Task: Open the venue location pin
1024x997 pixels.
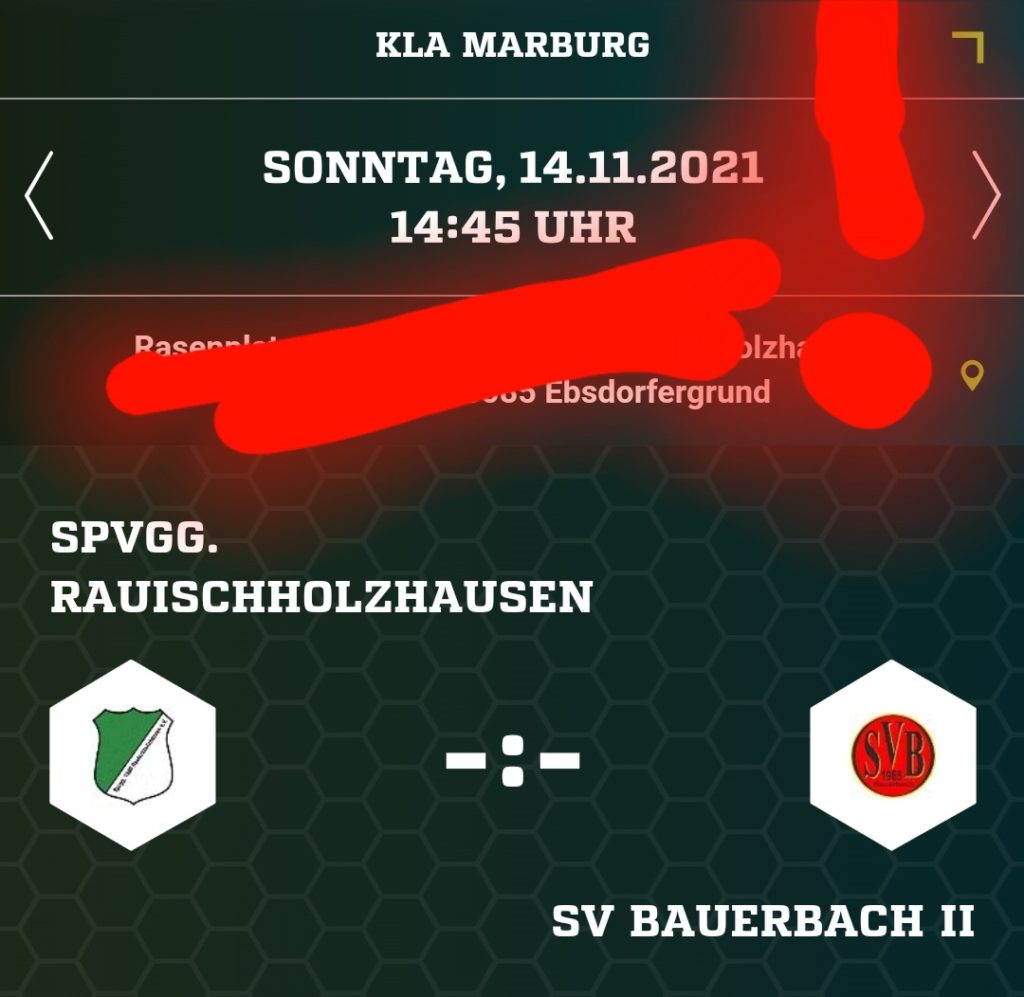Action: (971, 376)
